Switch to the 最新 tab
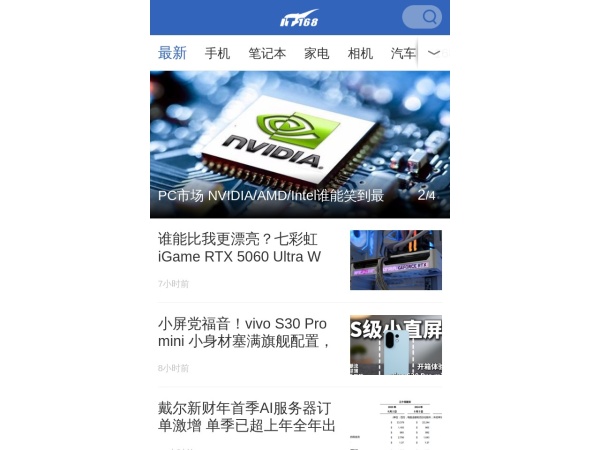The image size is (600, 450). tap(172, 53)
